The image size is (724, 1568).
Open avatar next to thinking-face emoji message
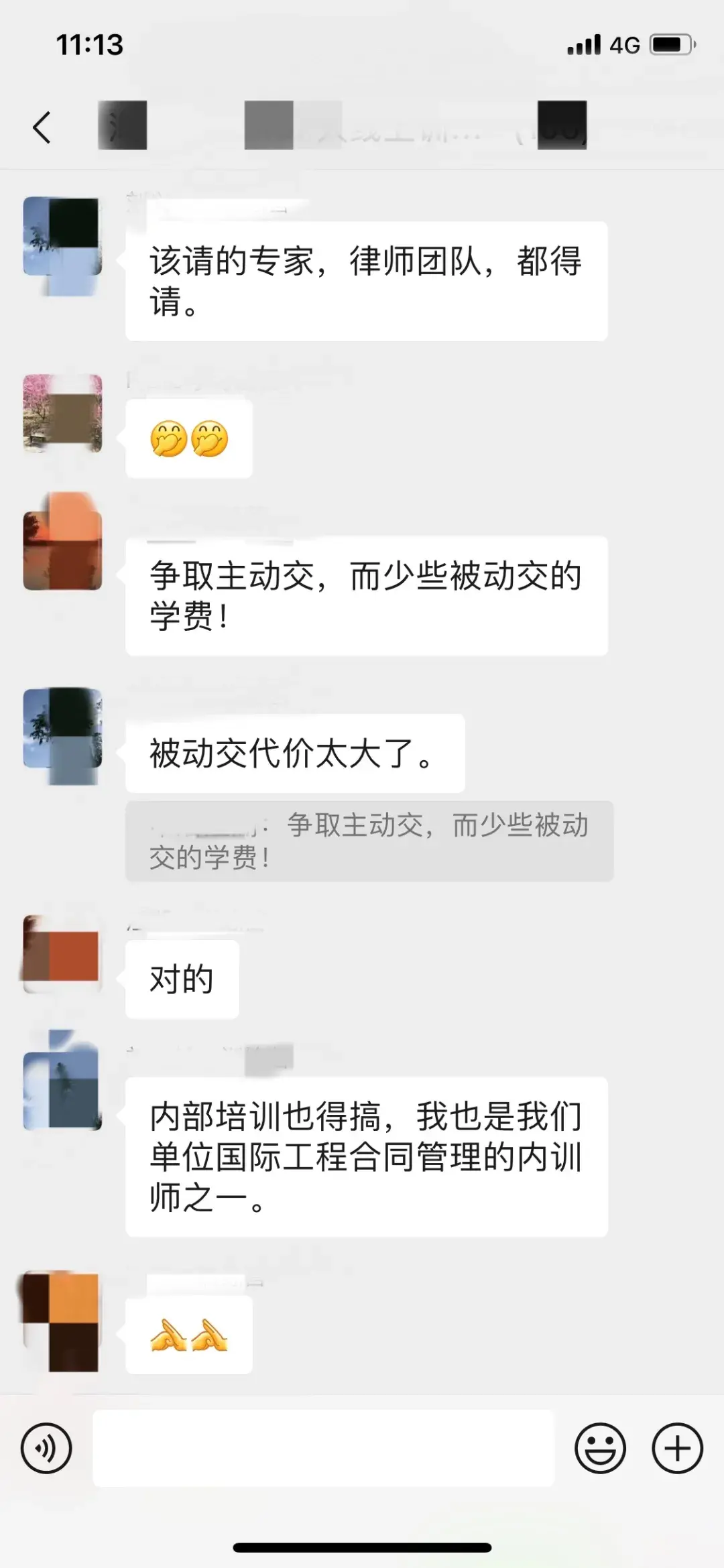(62, 413)
